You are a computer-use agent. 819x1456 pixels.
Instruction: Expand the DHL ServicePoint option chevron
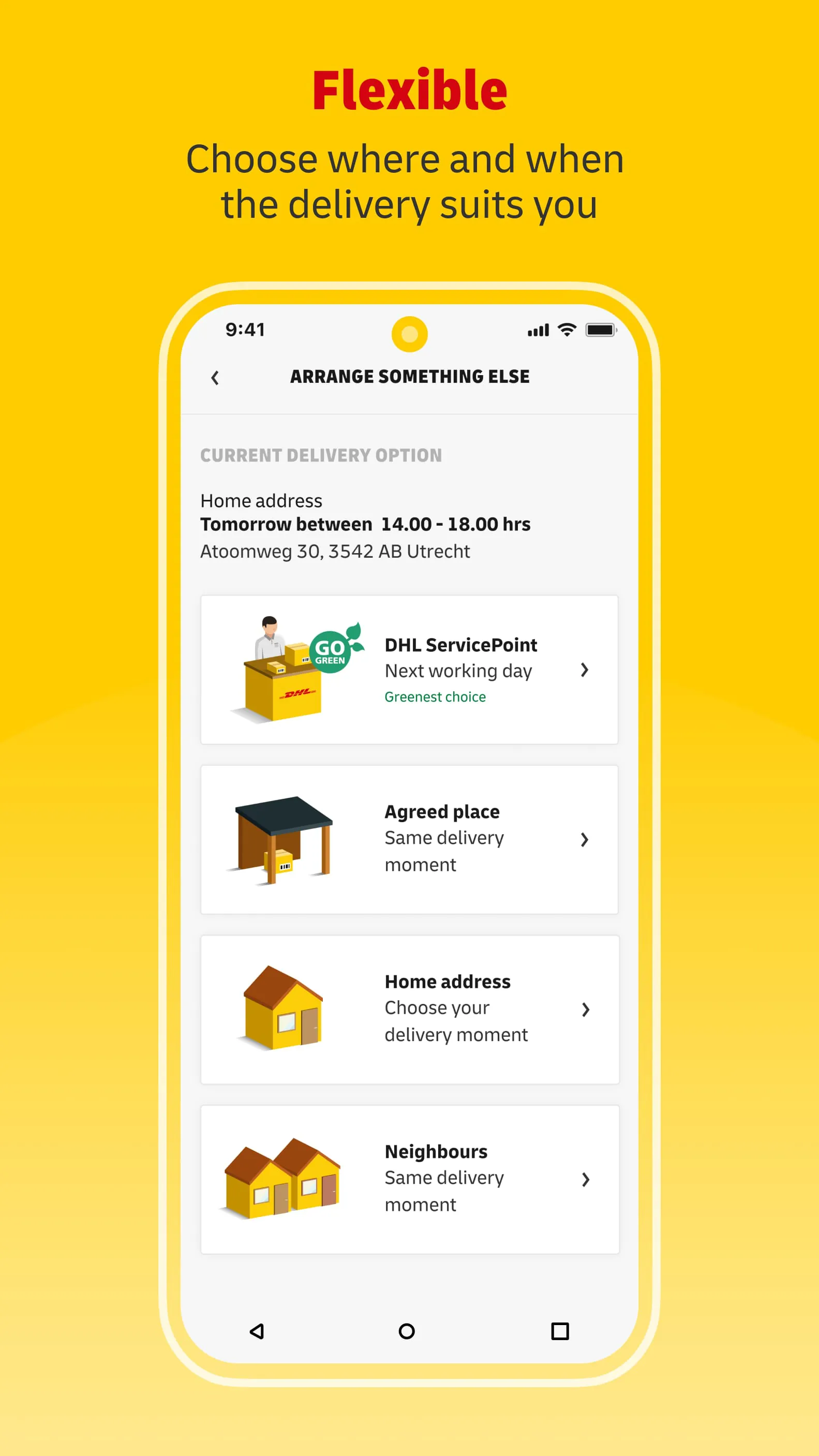coord(585,670)
